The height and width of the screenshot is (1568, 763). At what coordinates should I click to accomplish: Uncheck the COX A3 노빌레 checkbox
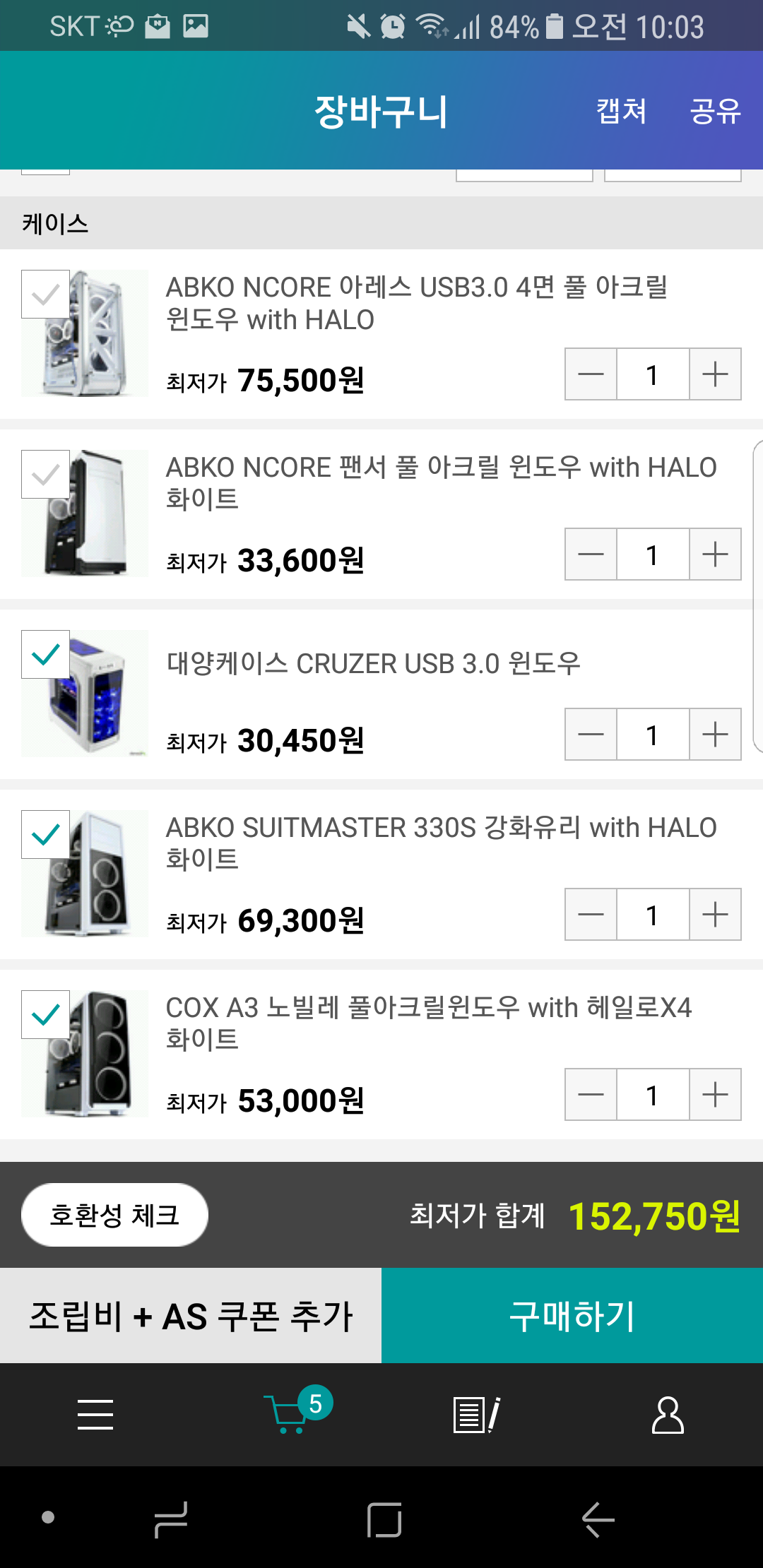[46, 1015]
